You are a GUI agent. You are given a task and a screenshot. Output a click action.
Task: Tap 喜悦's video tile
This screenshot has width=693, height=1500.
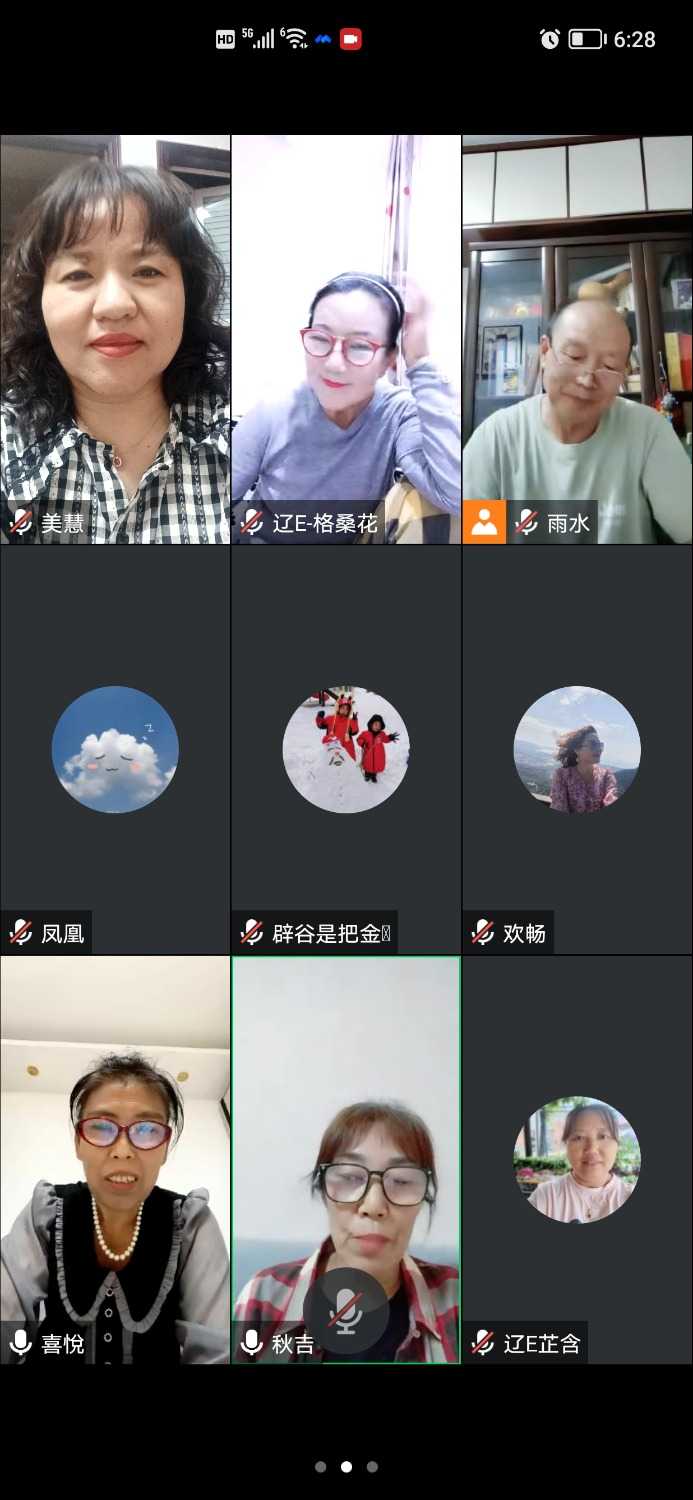click(x=115, y=1160)
